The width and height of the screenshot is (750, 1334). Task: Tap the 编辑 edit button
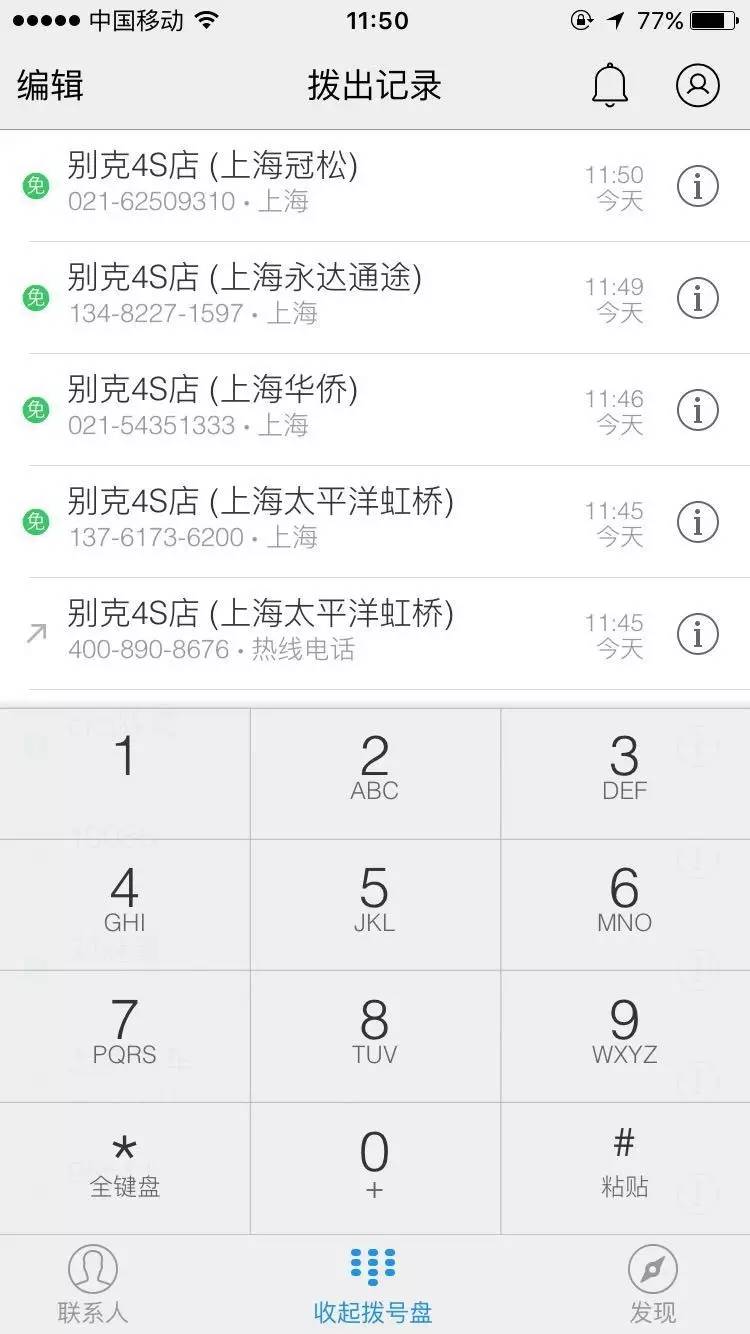click(x=50, y=86)
